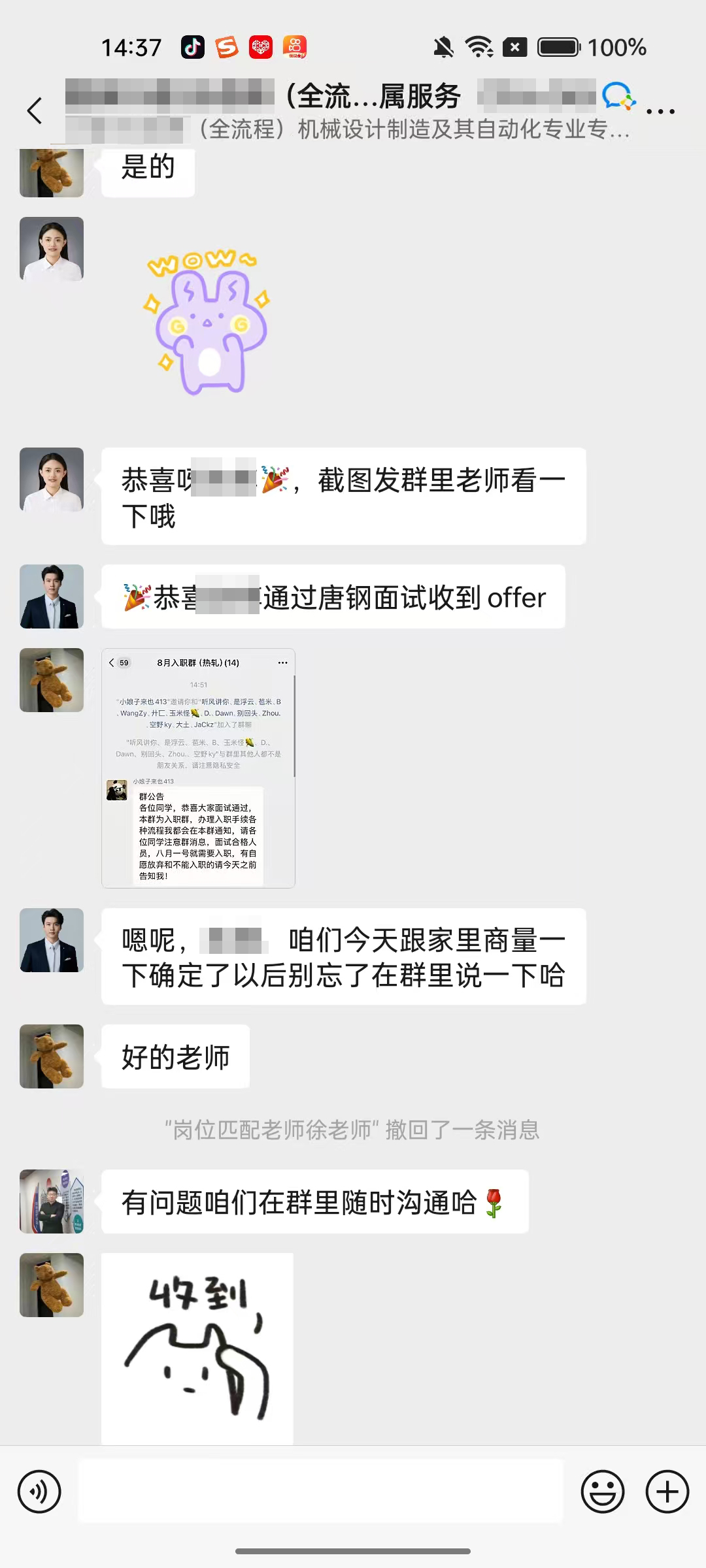
Task: Open avatar beside 截图发群里老师看一下哦 message
Action: click(52, 480)
